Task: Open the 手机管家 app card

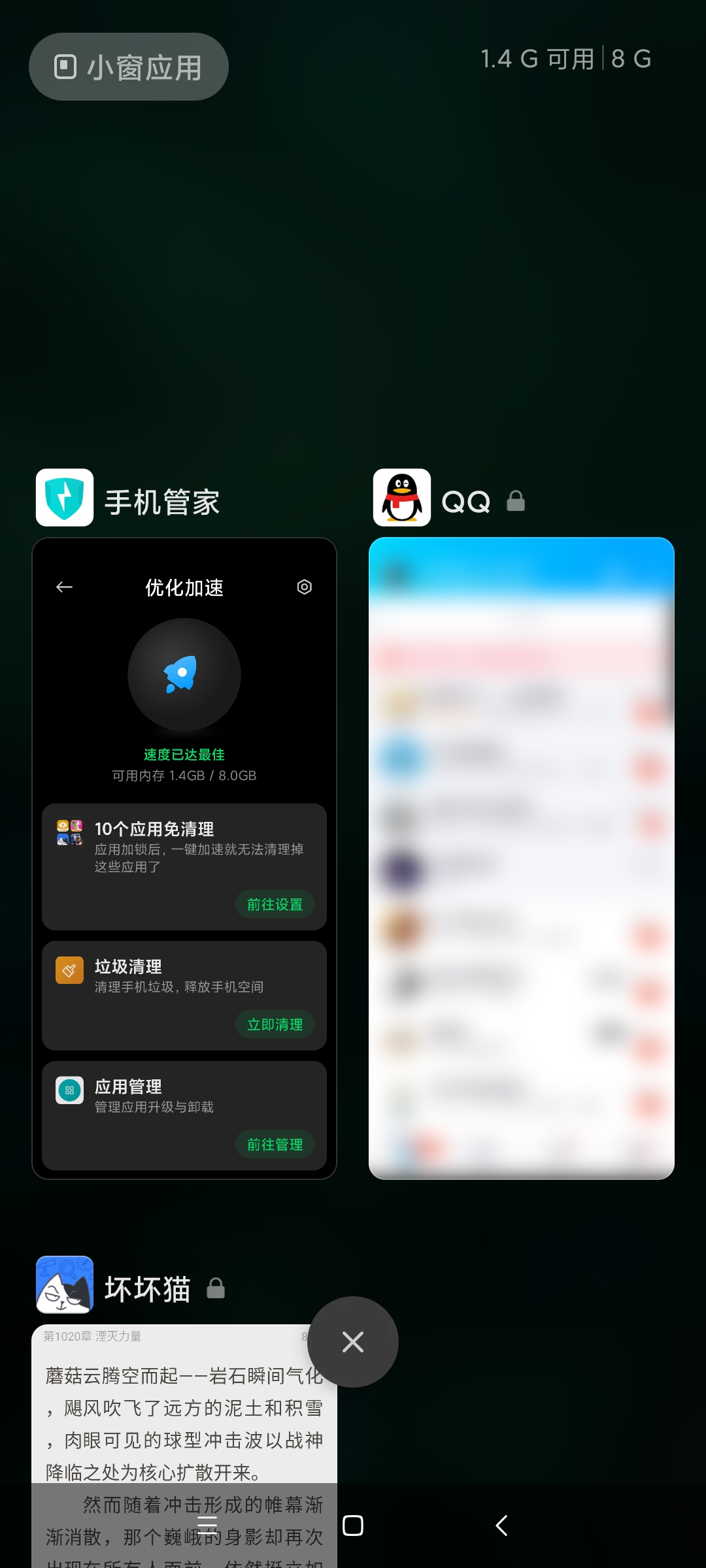Action: tap(184, 858)
